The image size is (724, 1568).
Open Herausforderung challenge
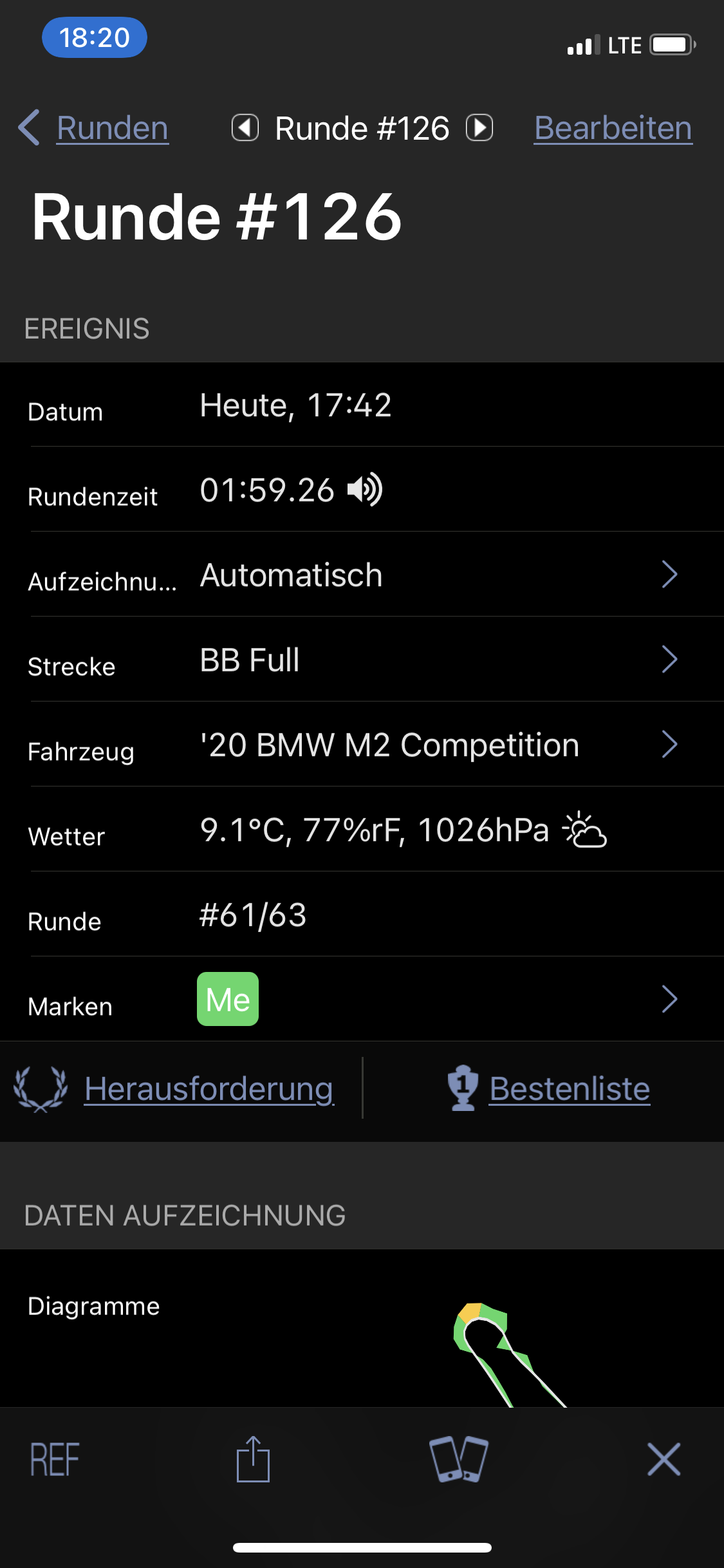174,1089
